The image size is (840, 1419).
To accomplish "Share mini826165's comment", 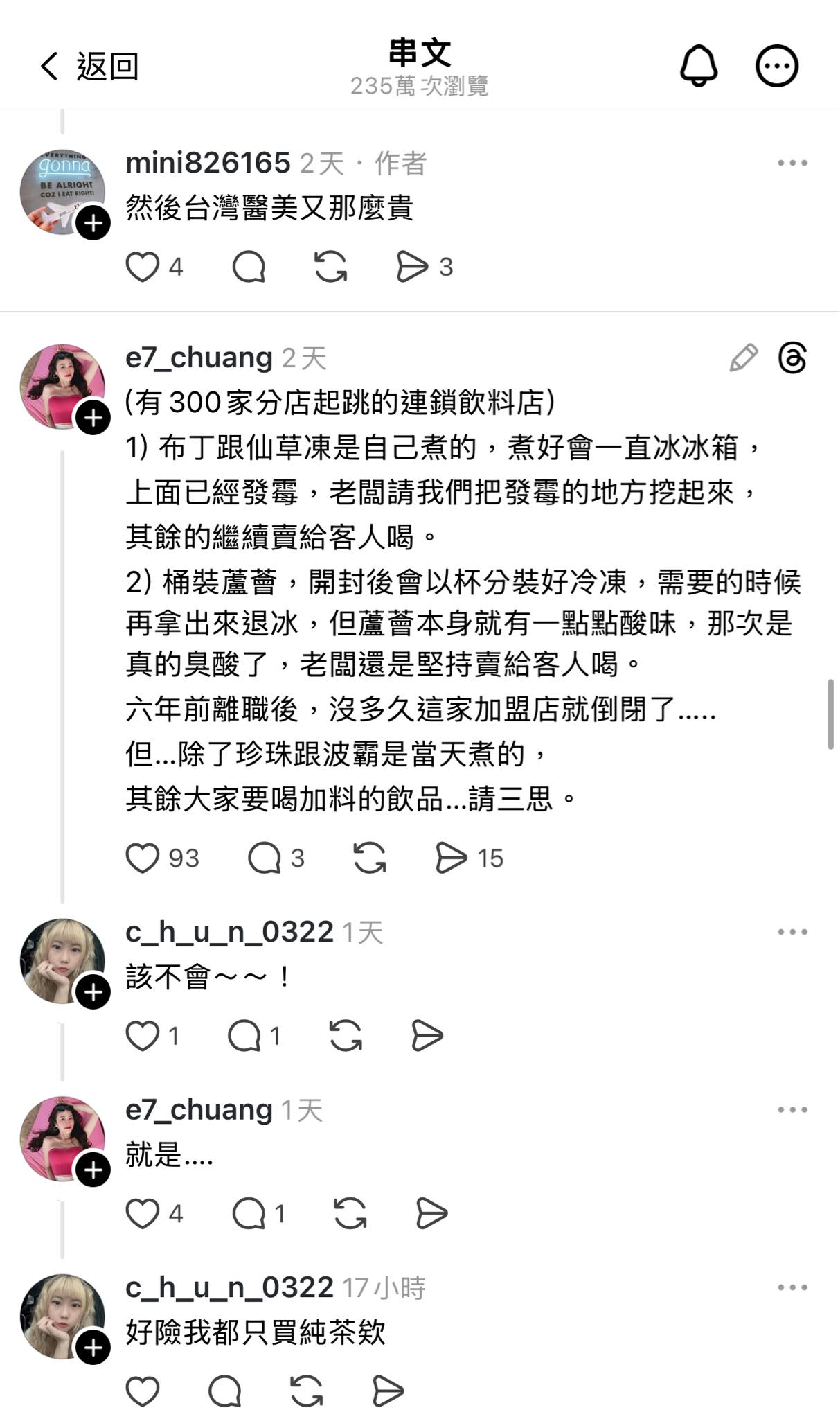I will pyautogui.click(x=412, y=267).
